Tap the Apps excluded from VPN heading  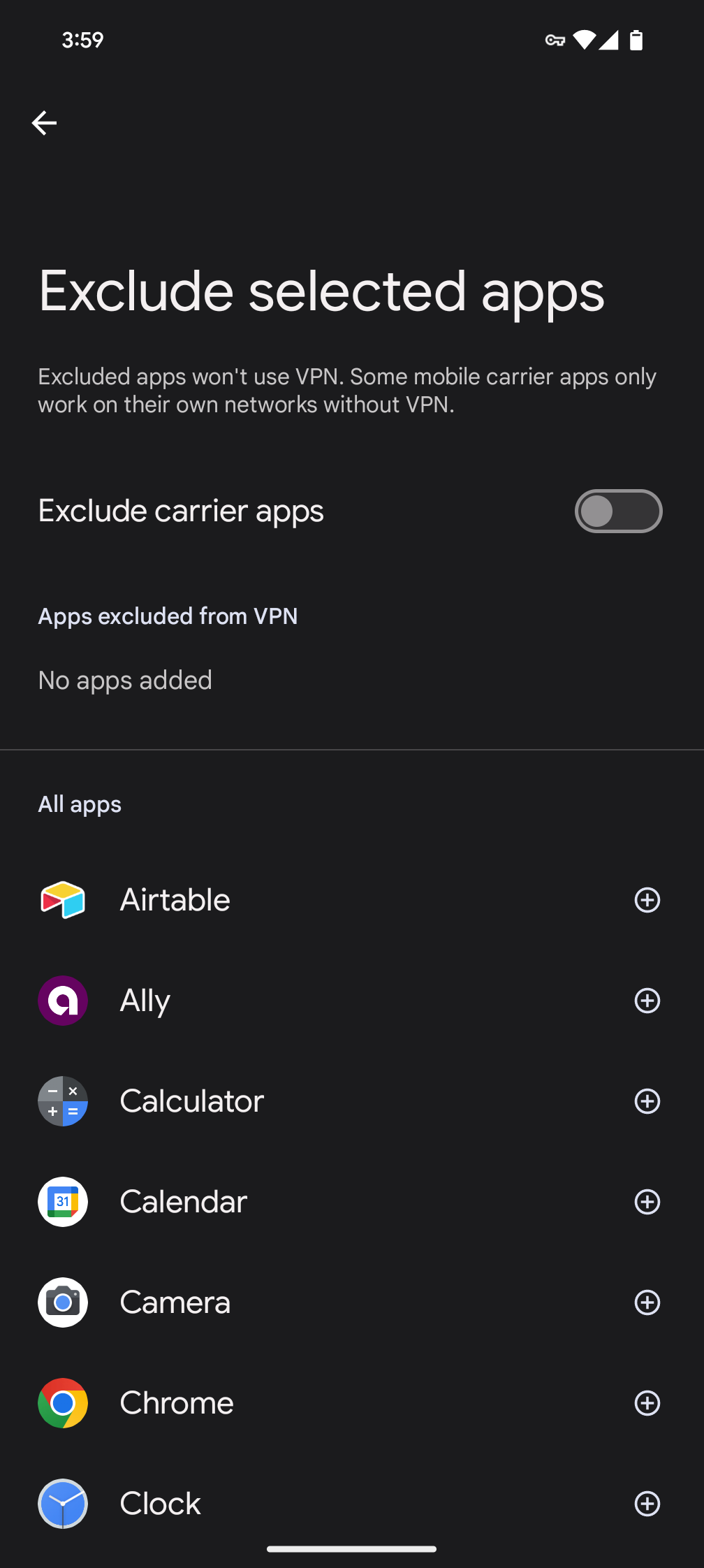tap(168, 616)
